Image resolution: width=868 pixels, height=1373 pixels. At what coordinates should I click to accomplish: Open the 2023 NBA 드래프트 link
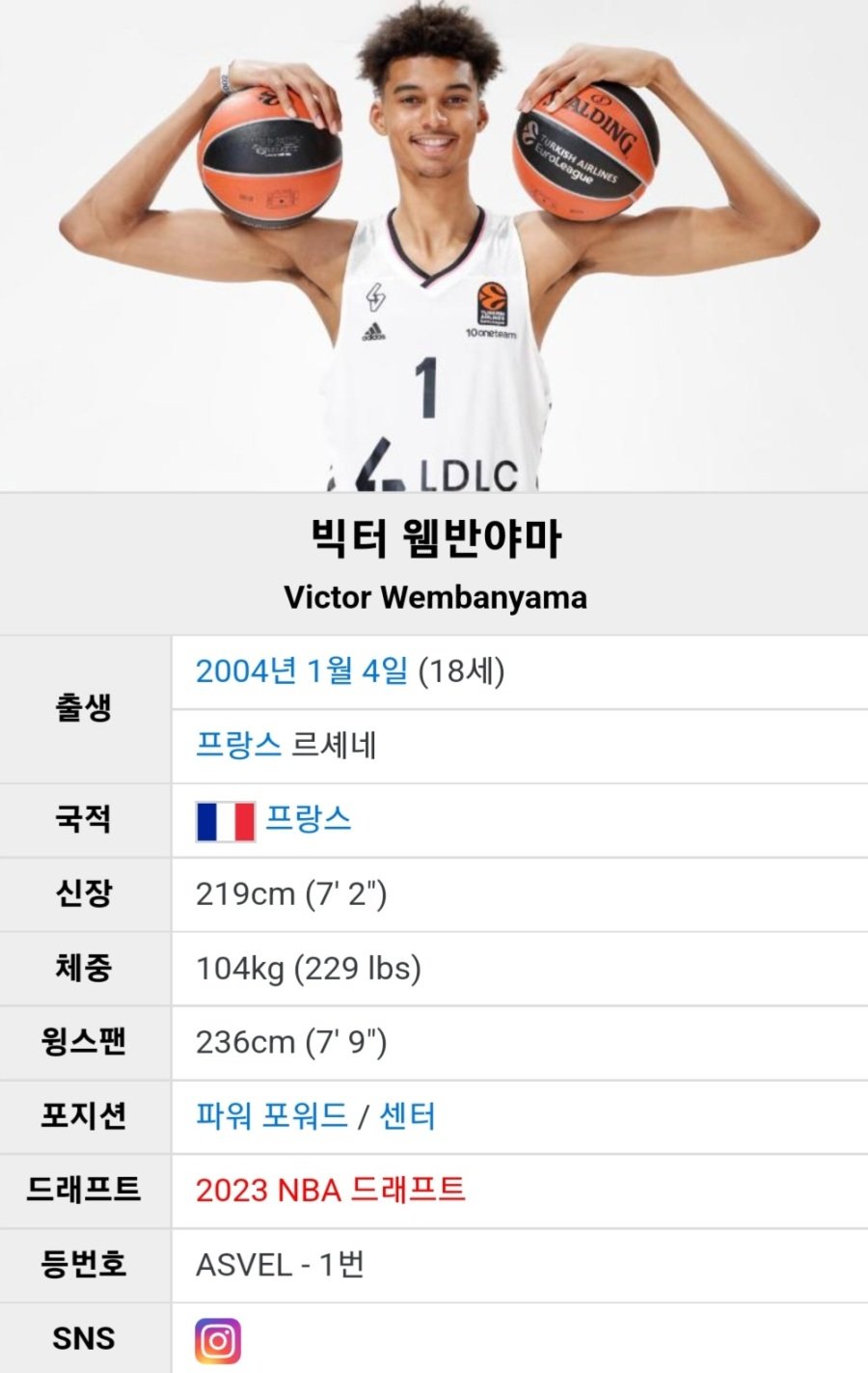click(x=330, y=1190)
